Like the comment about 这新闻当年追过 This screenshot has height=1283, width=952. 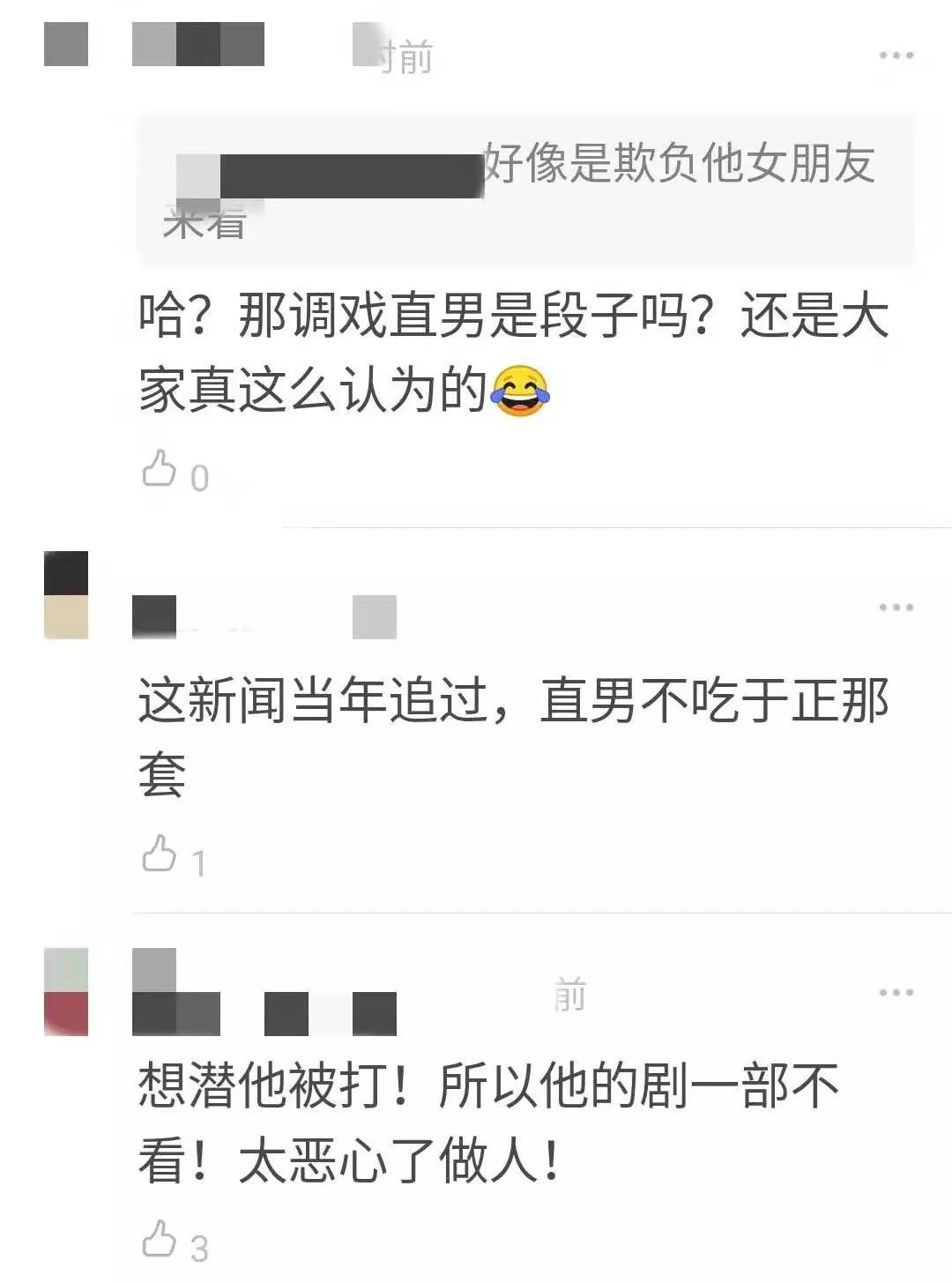160,854
